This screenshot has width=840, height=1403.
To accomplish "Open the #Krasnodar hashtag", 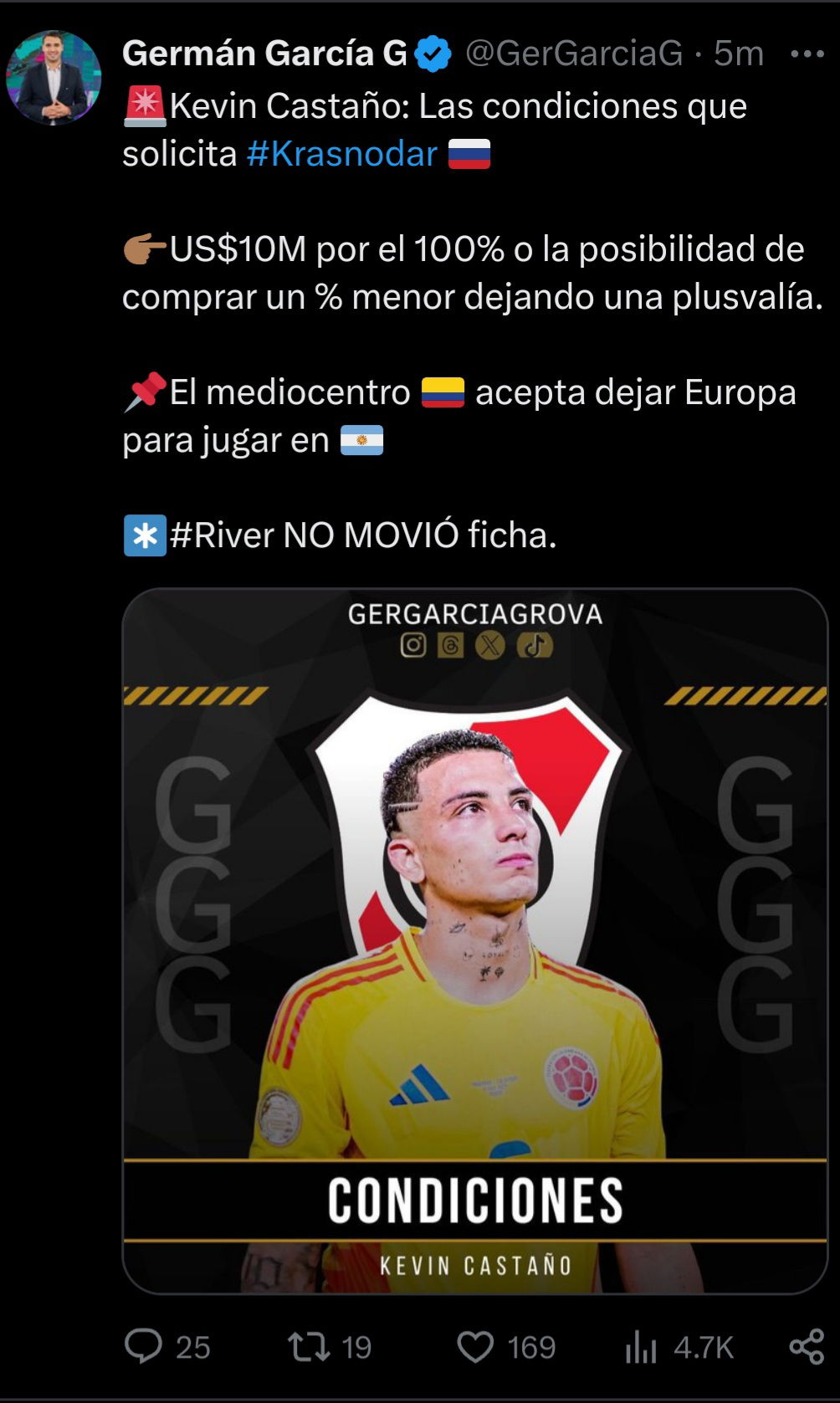I will (x=342, y=154).
